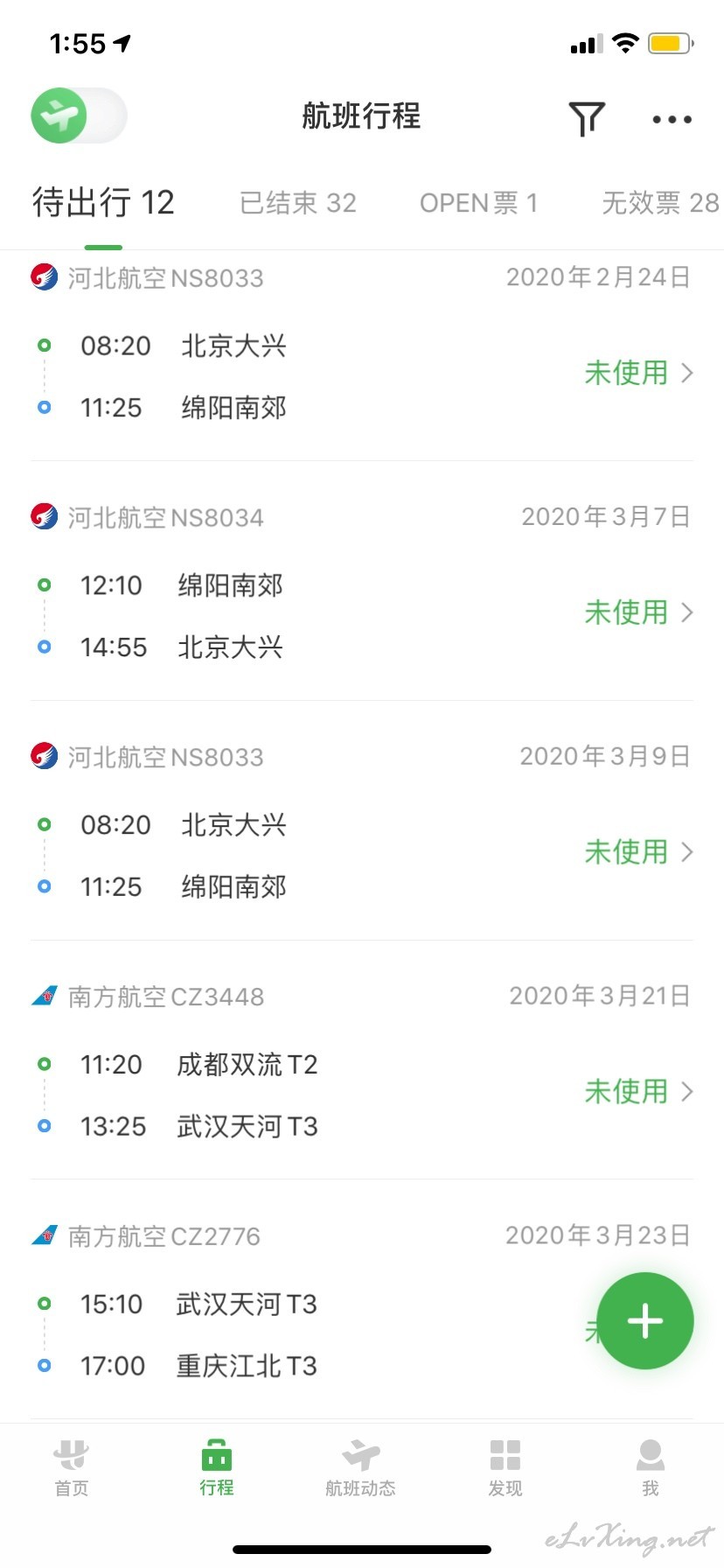Open NS8034 flight on 2020年3月7日

click(362, 581)
